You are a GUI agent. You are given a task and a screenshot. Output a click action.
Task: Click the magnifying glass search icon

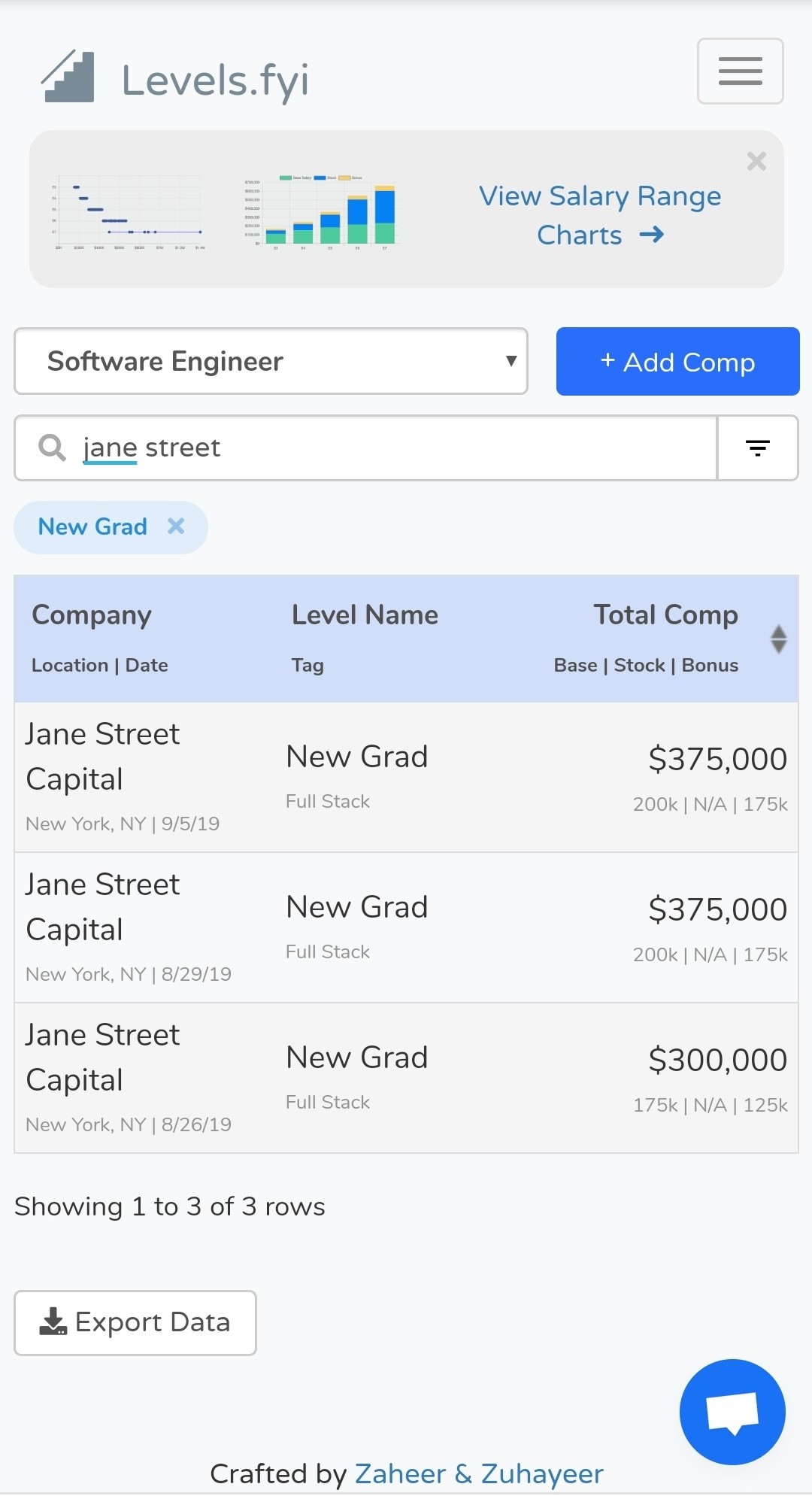(50, 448)
